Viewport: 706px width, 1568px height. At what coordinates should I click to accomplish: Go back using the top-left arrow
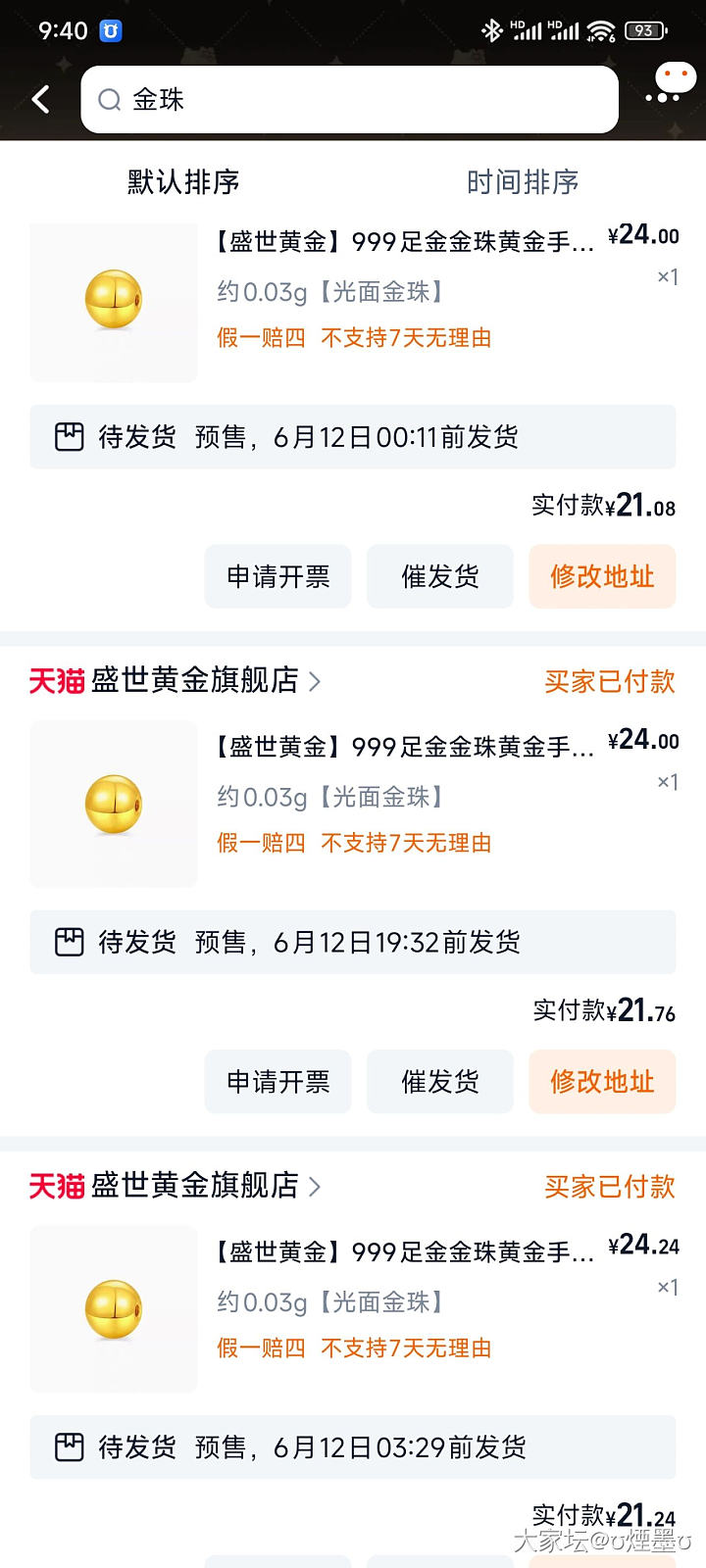(x=41, y=99)
